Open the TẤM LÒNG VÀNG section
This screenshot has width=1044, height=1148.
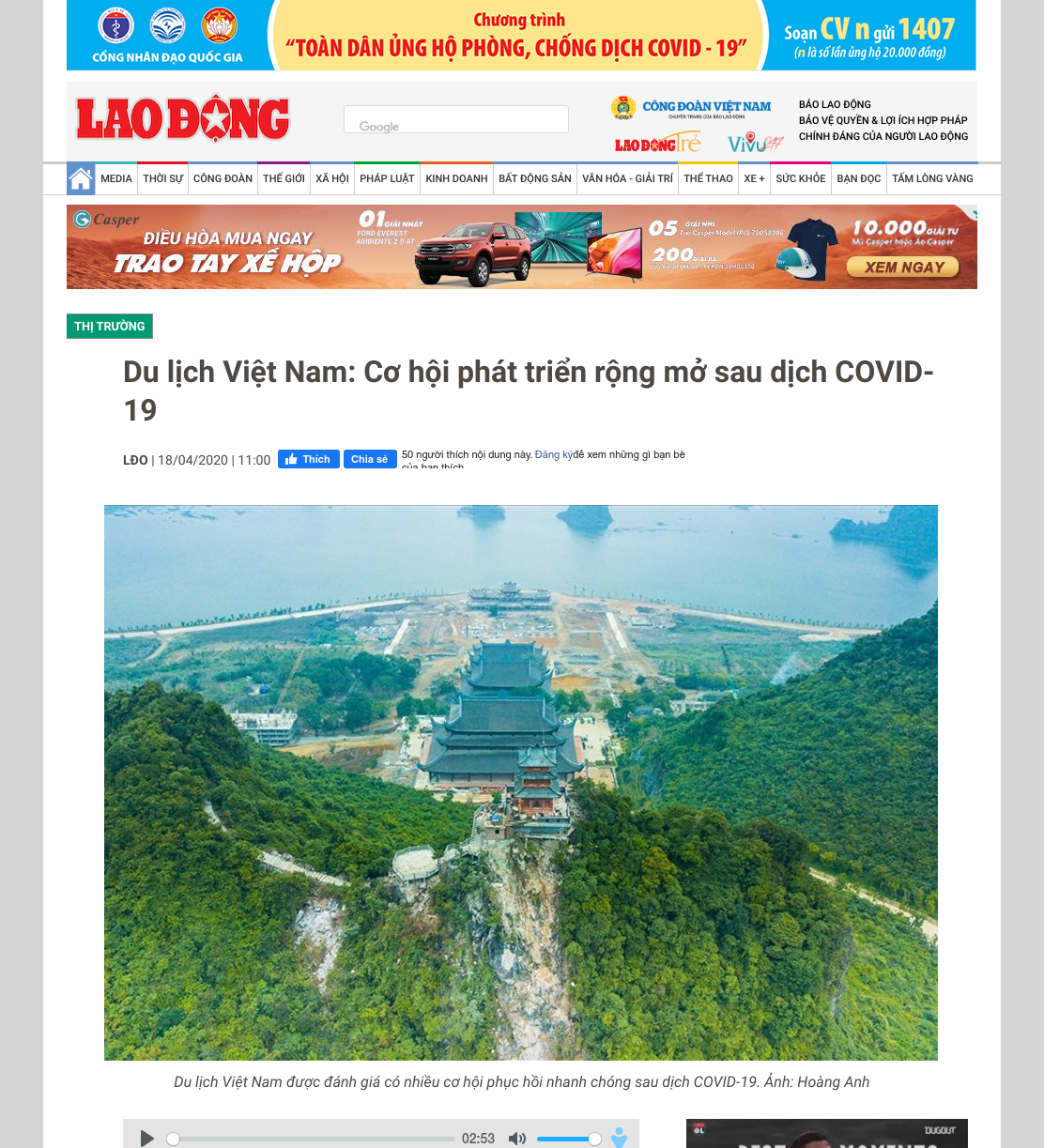[x=932, y=178]
